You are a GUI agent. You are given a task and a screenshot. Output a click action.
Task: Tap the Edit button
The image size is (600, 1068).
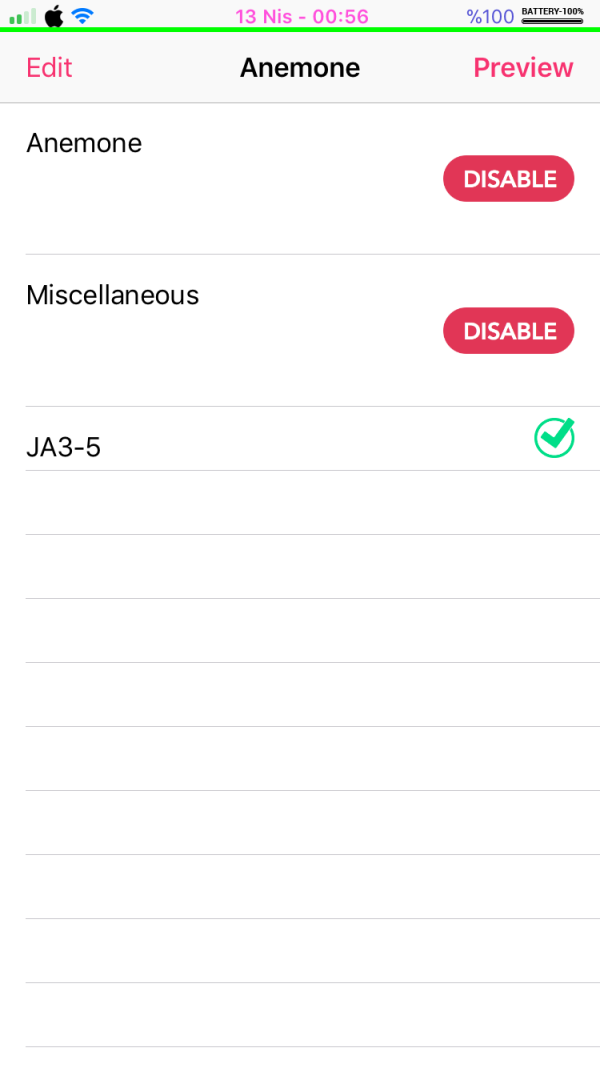(x=49, y=68)
